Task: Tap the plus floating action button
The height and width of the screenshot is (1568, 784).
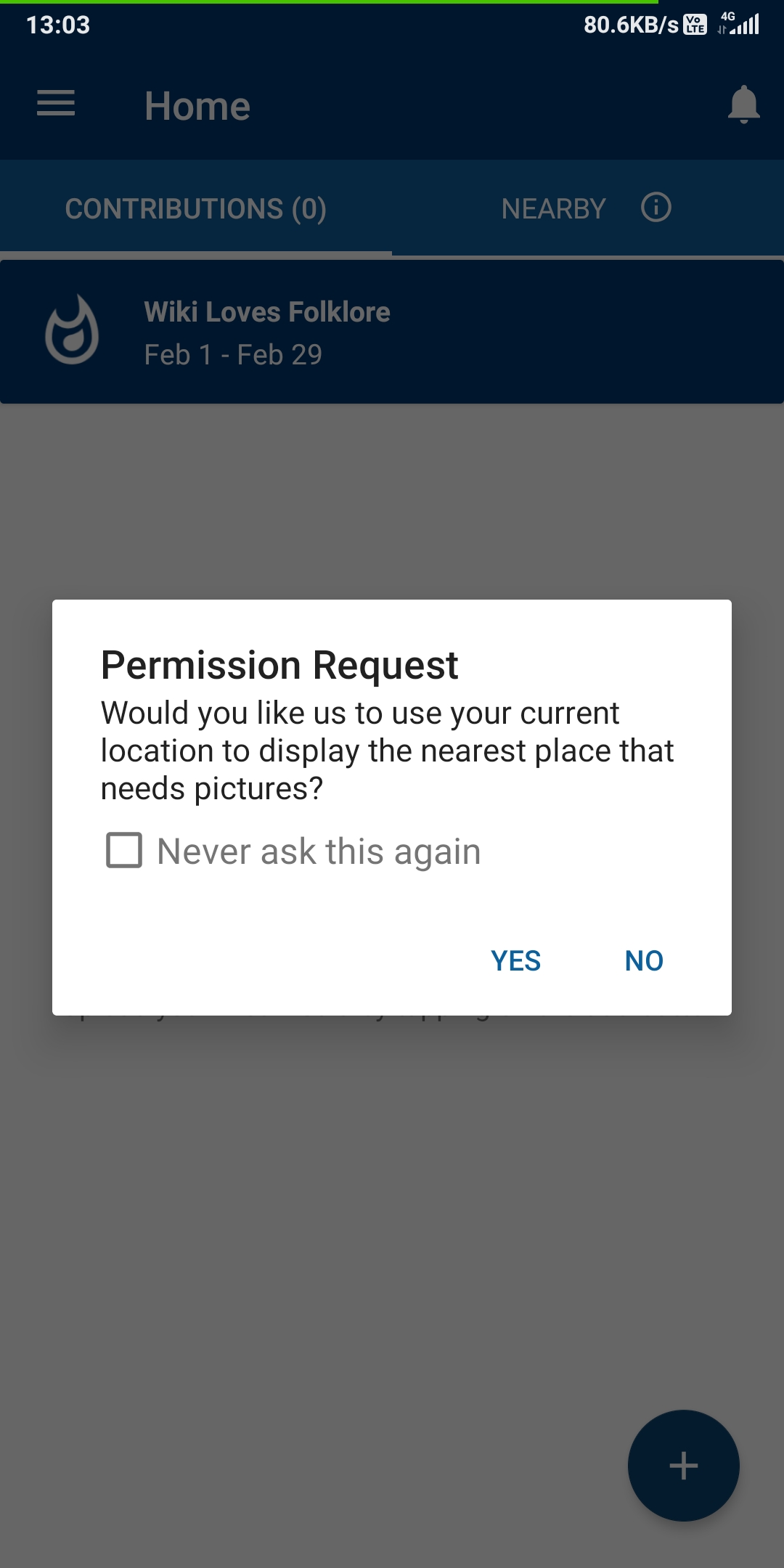Action: (683, 1466)
